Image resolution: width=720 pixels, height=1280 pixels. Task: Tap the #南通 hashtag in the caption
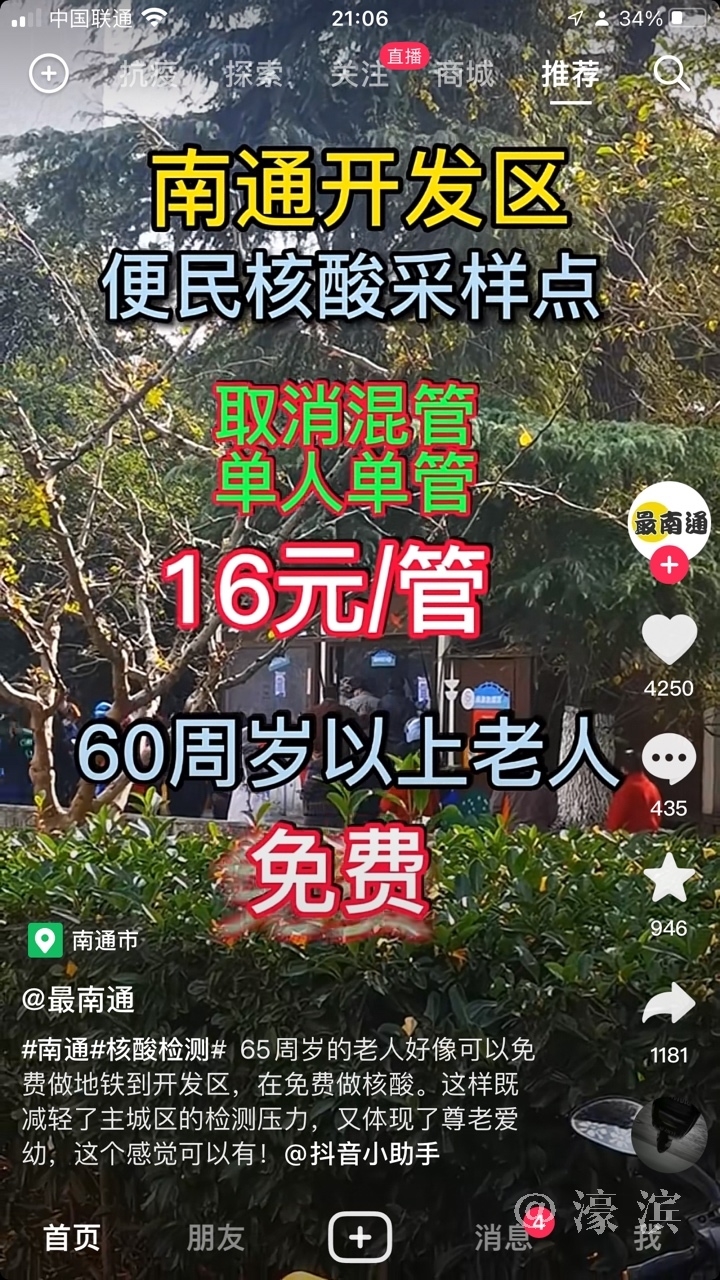pyautogui.click(x=55, y=1050)
